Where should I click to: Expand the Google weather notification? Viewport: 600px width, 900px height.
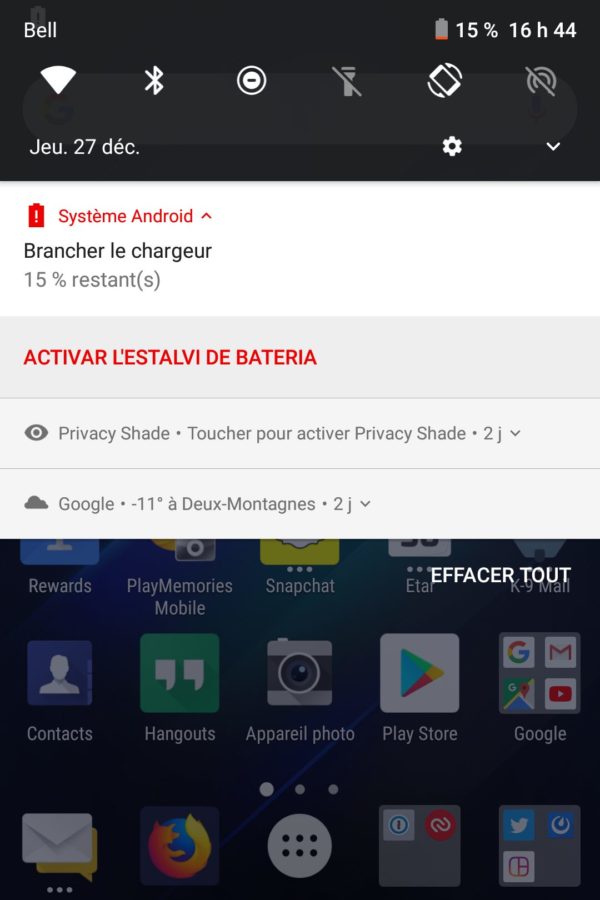(366, 504)
